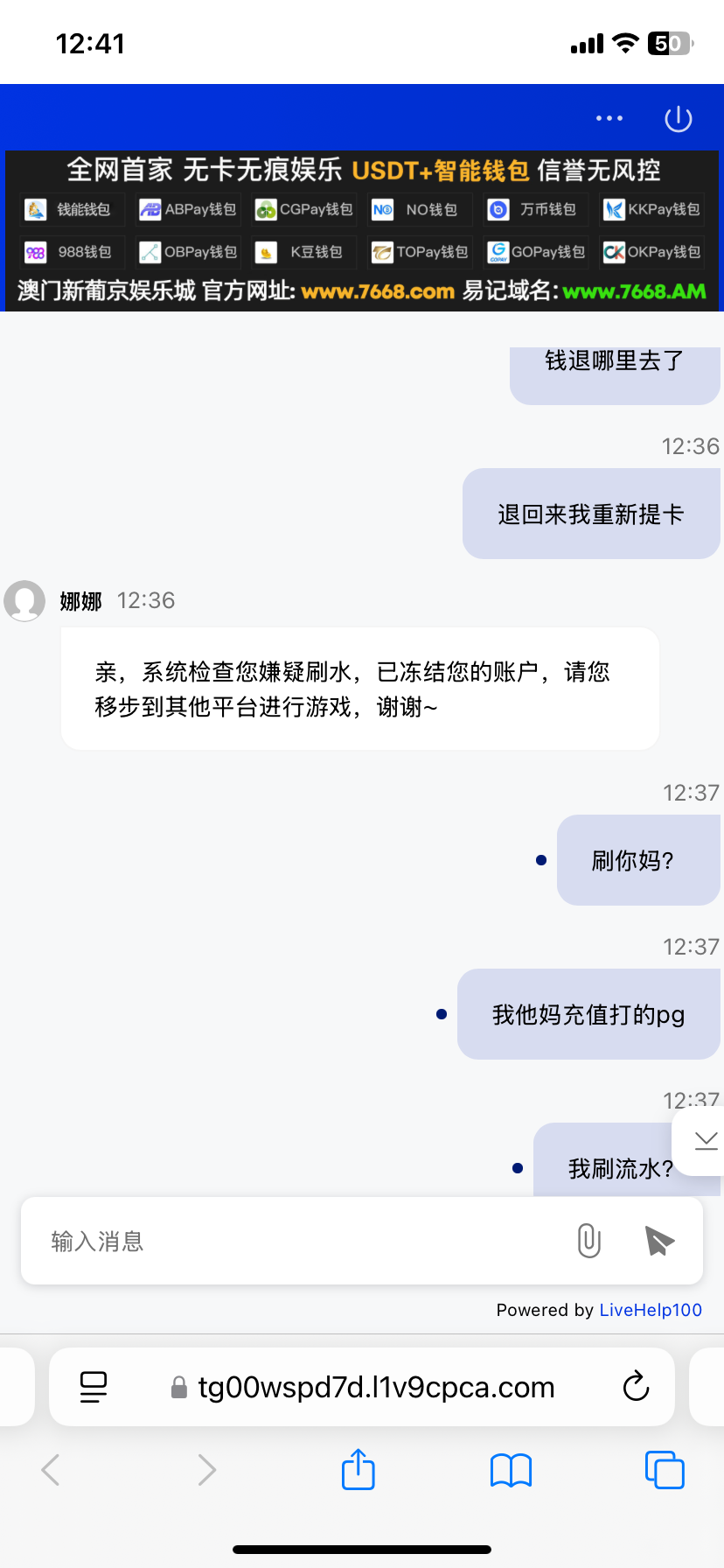Image resolution: width=724 pixels, height=1568 pixels.
Task: Tap the reload page button
Action: tap(636, 1387)
